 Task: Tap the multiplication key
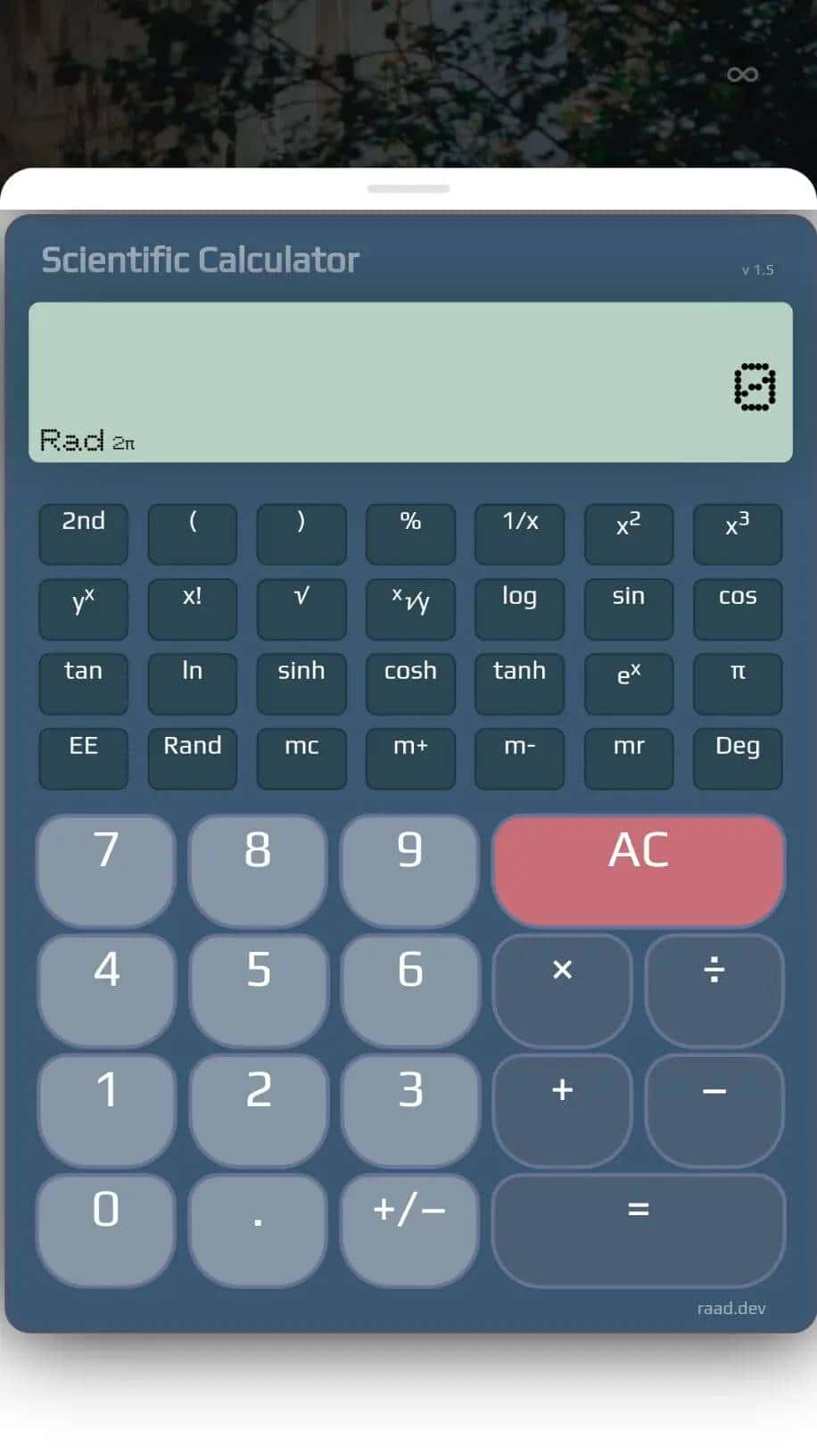[x=562, y=989]
